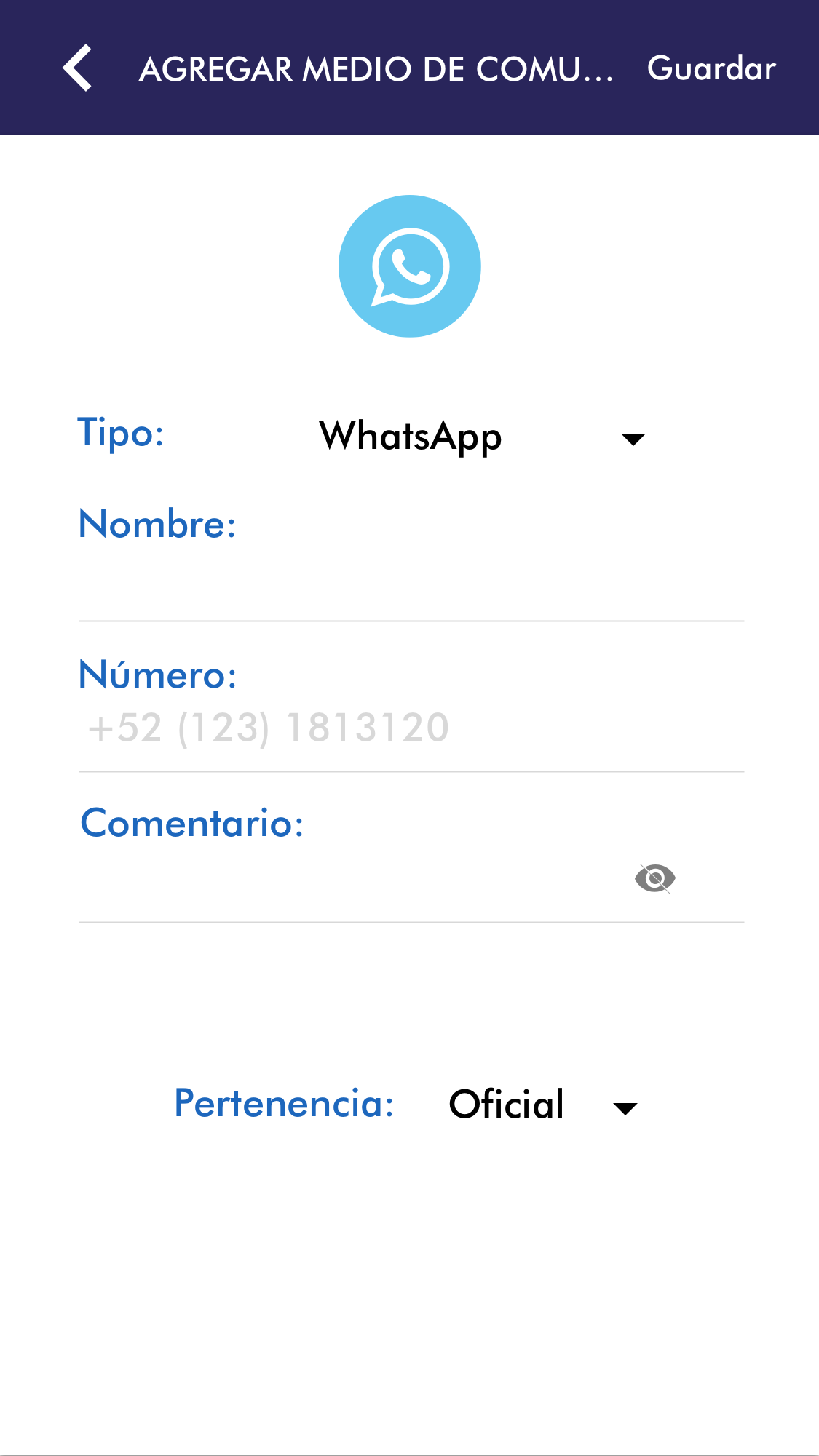Select the Comentario text field

click(349, 880)
